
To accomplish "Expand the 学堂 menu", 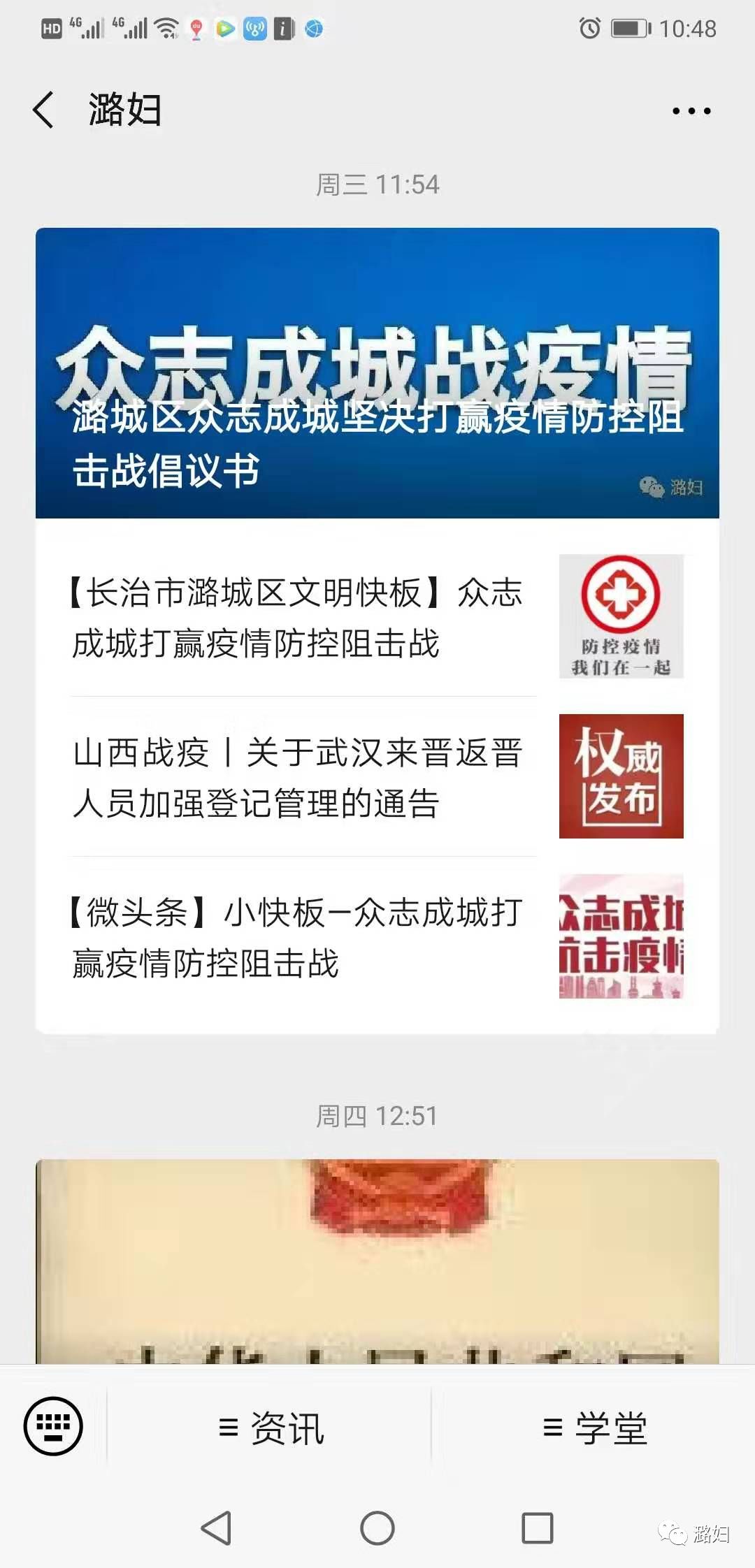I will [x=594, y=1427].
